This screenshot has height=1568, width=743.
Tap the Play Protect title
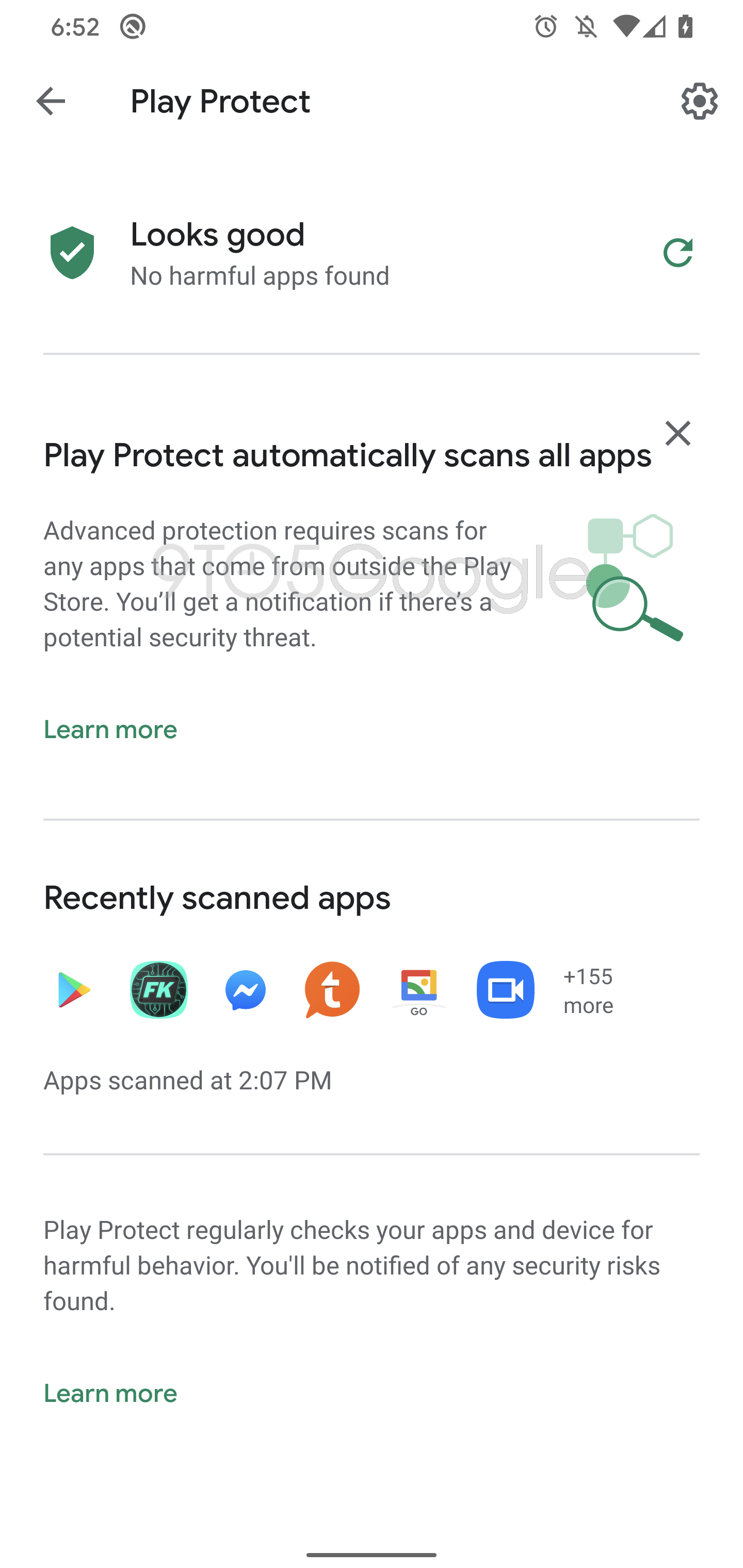click(220, 101)
